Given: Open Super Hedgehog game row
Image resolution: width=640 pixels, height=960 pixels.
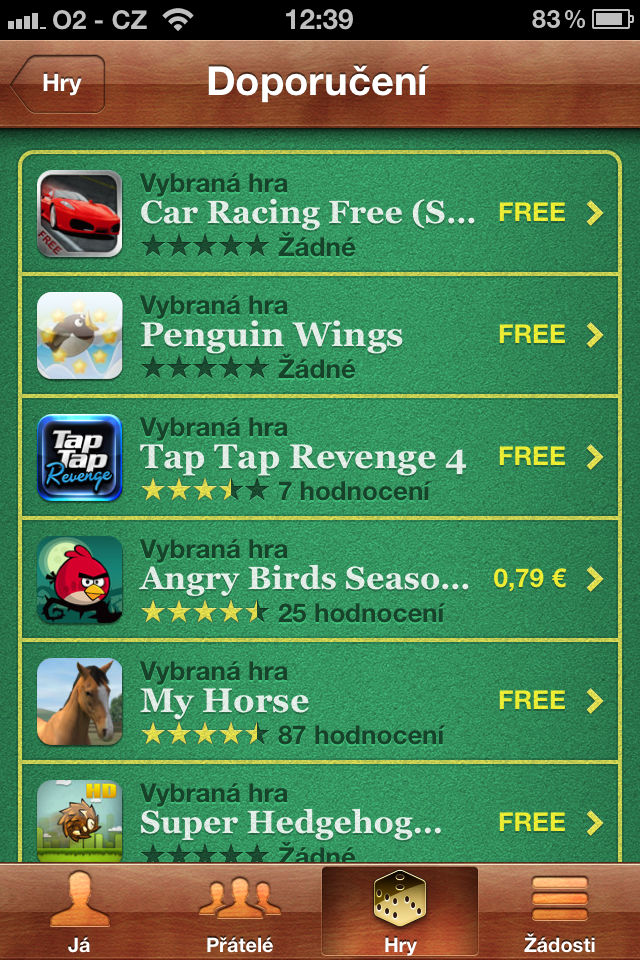Looking at the screenshot, I should 320,820.
